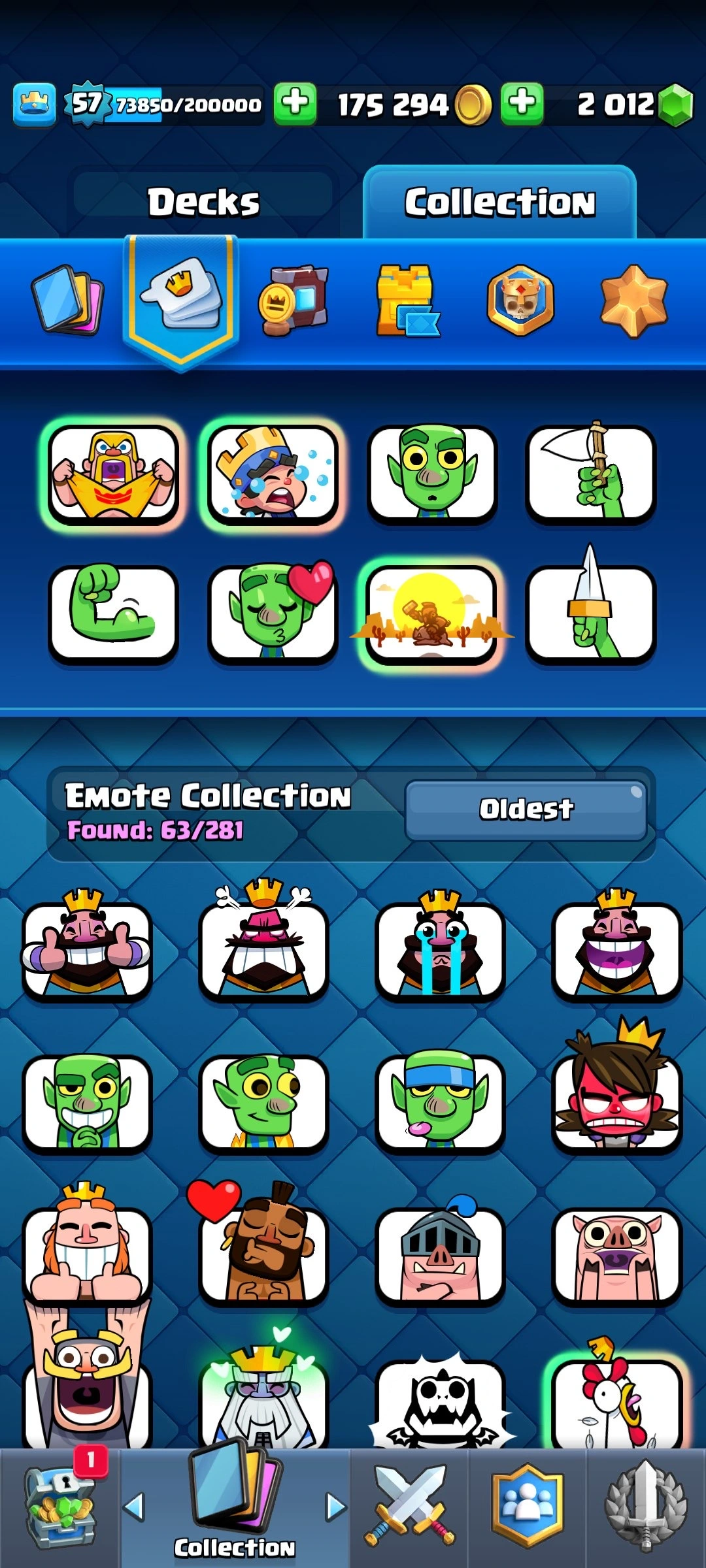Select the crying prince emote in deck

(x=273, y=474)
